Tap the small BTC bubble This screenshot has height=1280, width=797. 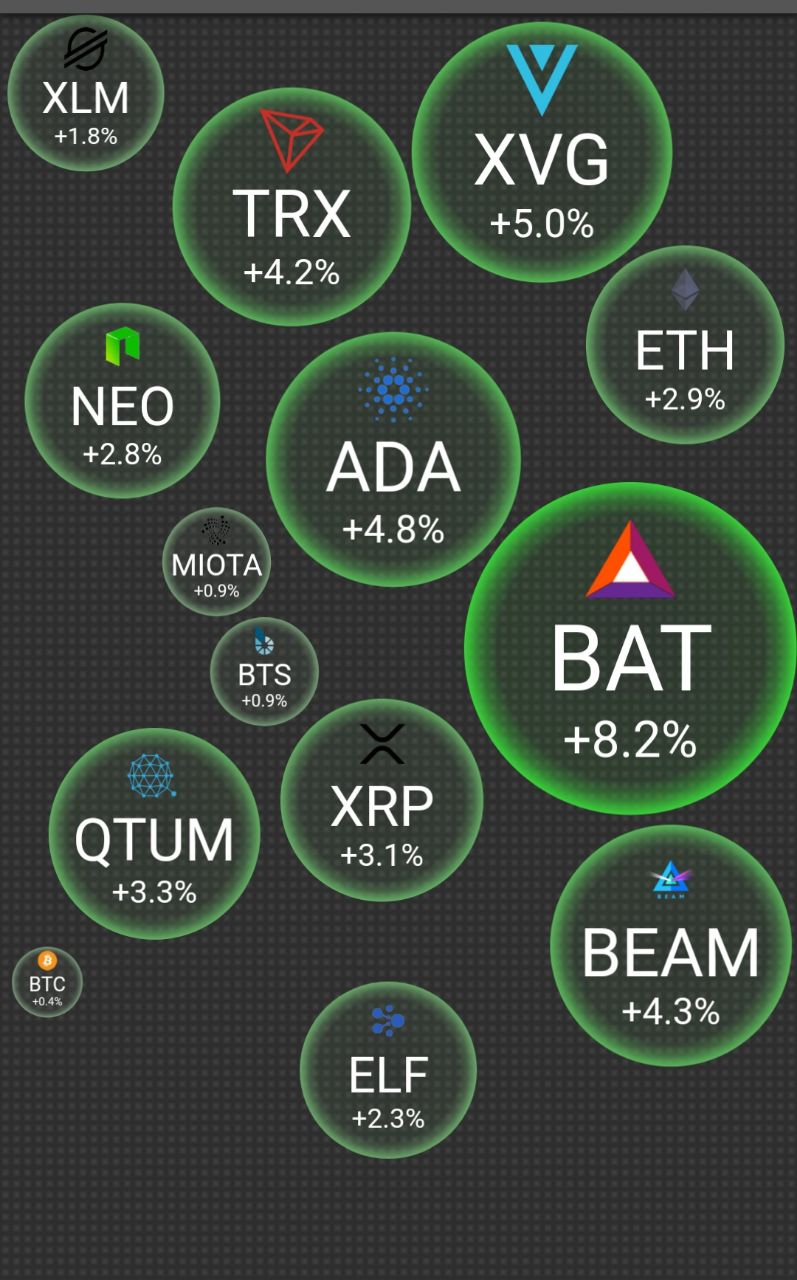pyautogui.click(x=47, y=982)
